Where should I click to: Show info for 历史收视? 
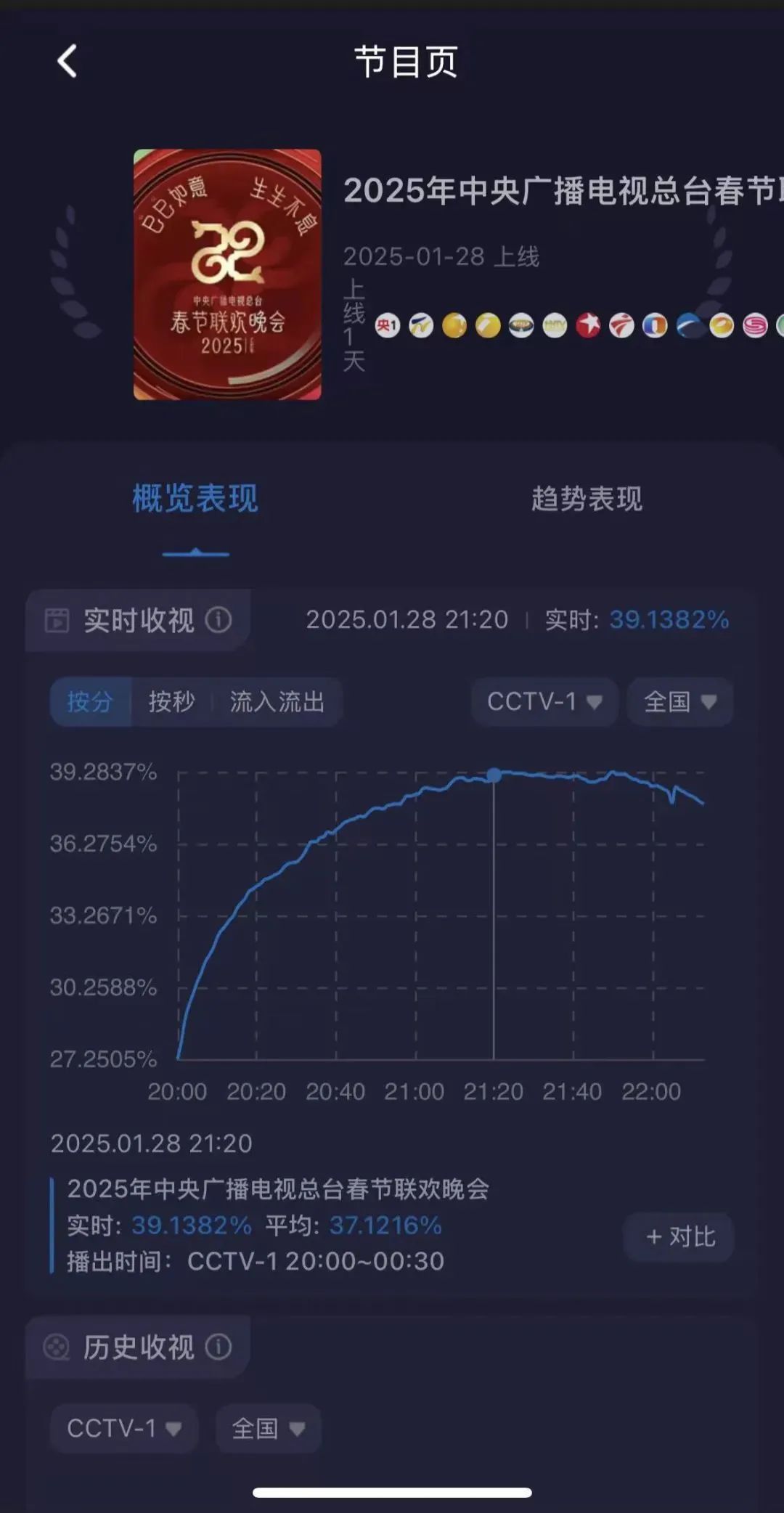[x=219, y=1347]
